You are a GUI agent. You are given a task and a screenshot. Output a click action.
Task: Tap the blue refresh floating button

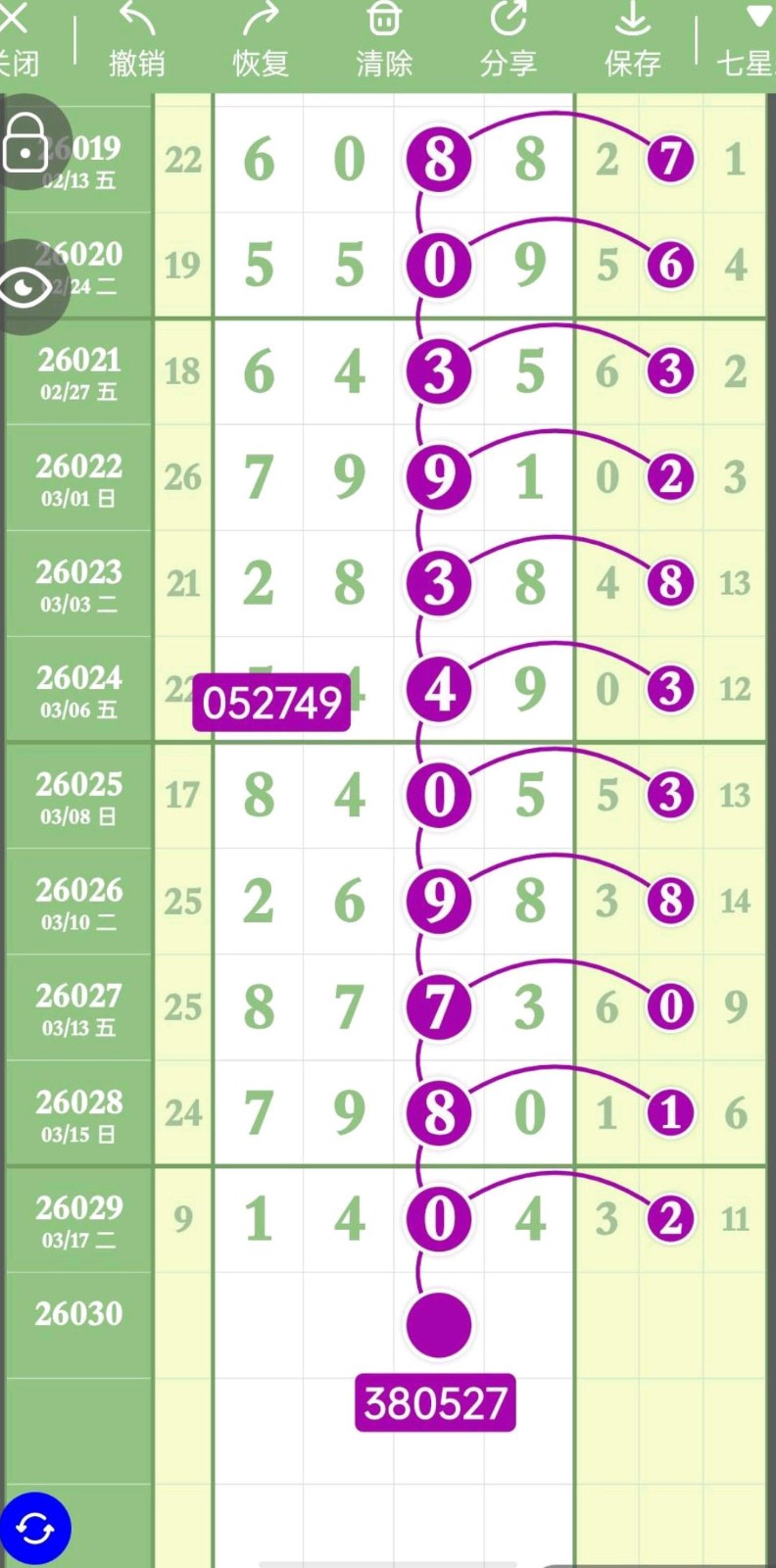(35, 1528)
